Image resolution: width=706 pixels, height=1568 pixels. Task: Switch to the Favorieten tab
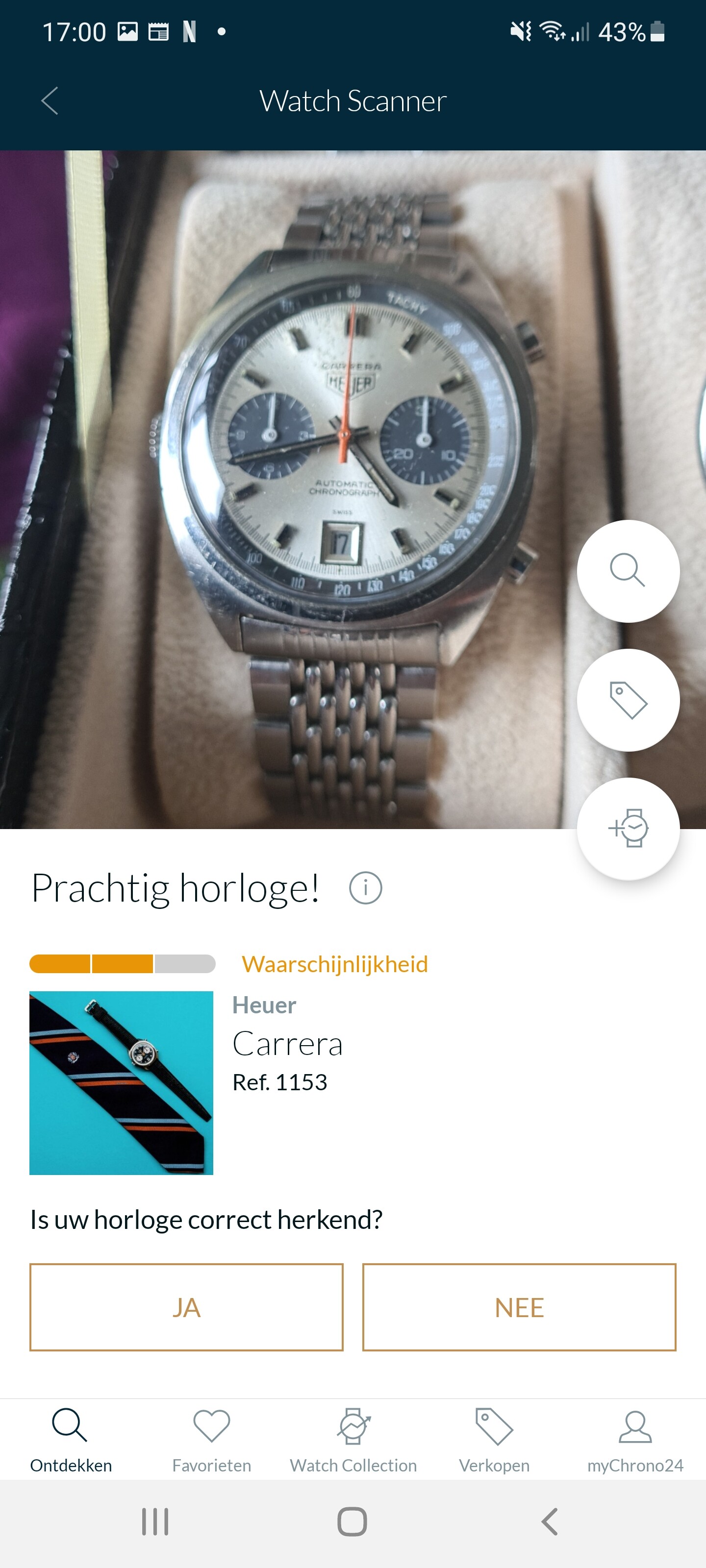tap(211, 1440)
